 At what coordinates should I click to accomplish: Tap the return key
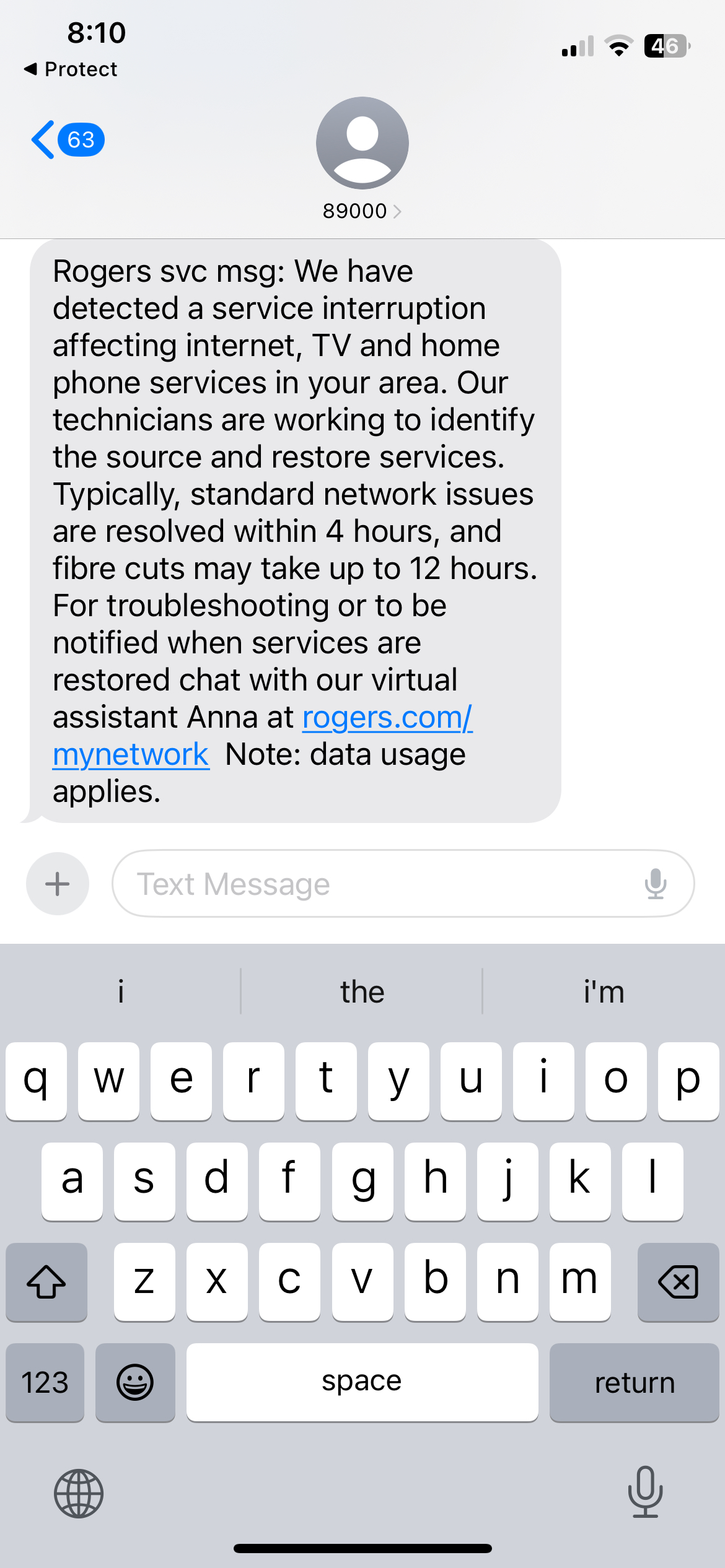click(634, 1382)
